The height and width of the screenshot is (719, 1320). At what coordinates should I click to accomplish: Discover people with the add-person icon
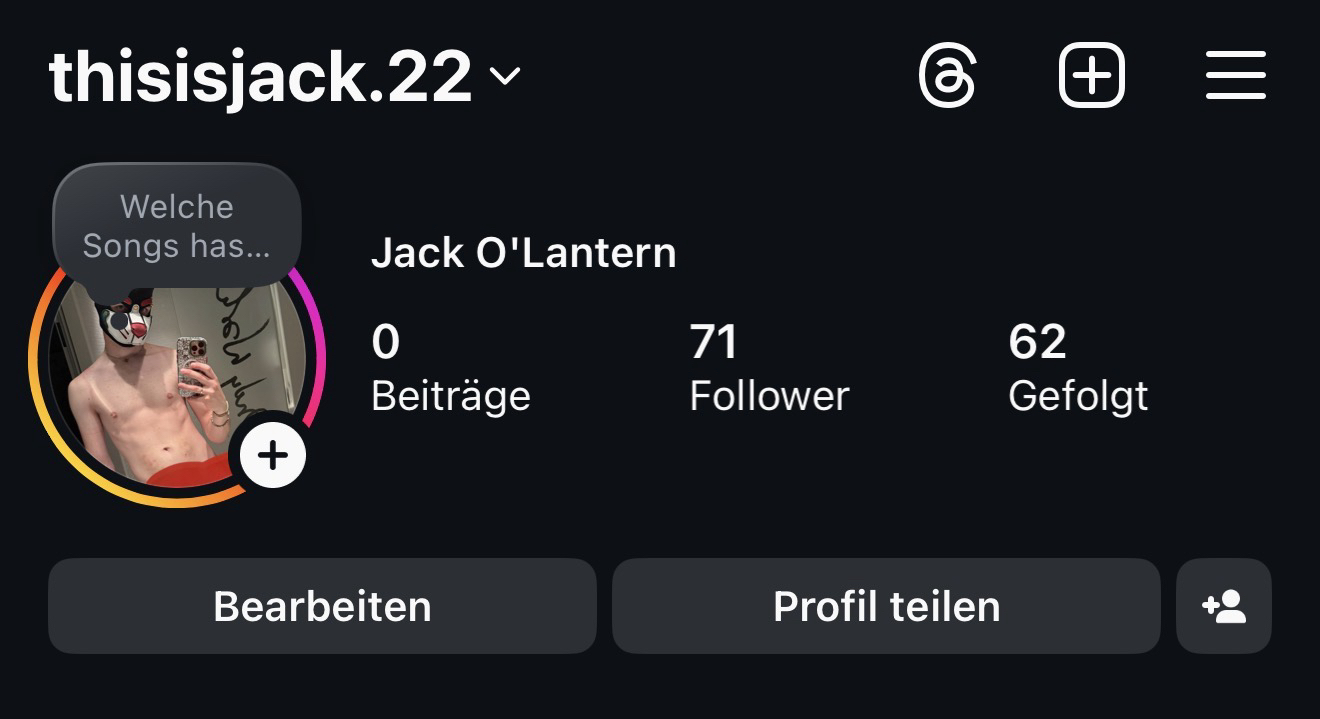[1224, 606]
